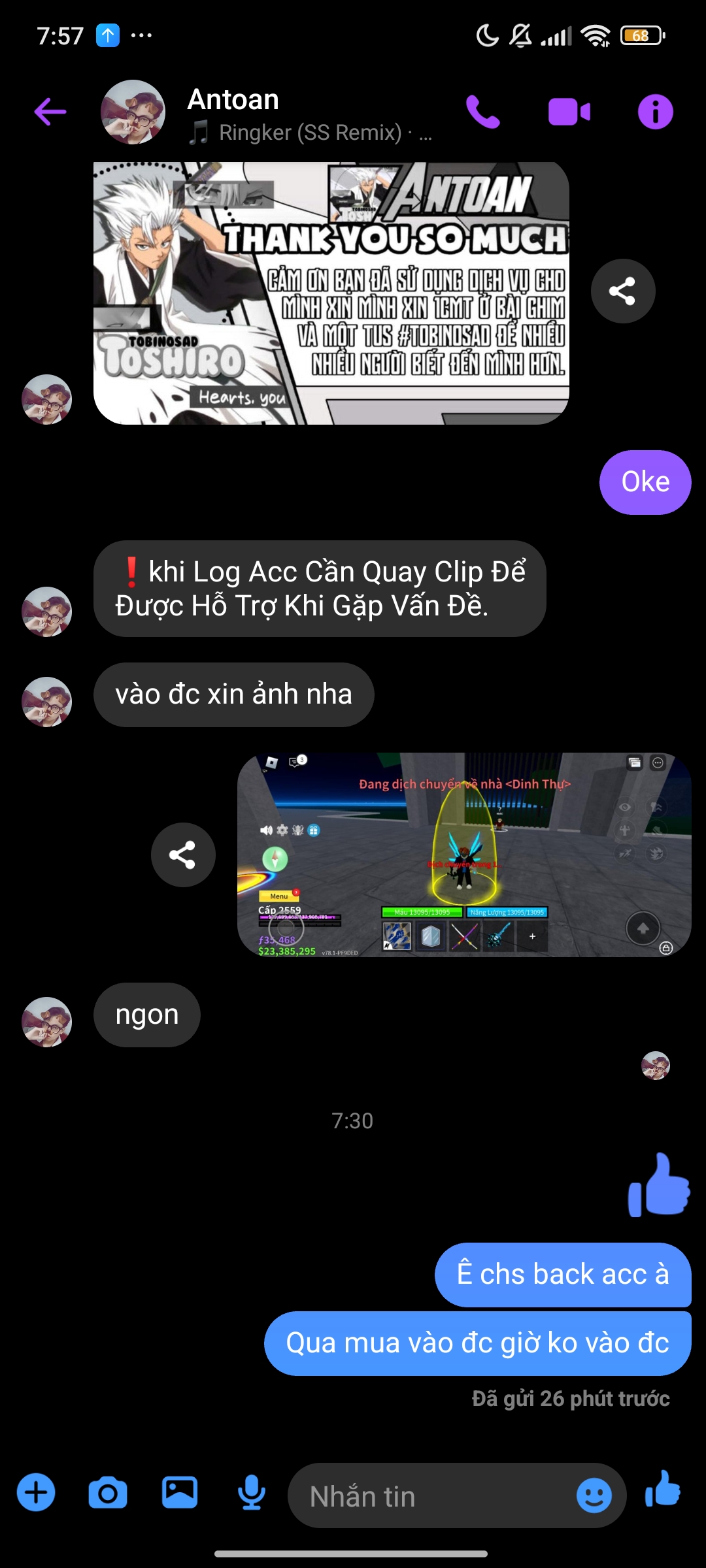Viewport: 706px width, 1568px height.
Task: Start a voice call with Antoan
Action: 483,112
